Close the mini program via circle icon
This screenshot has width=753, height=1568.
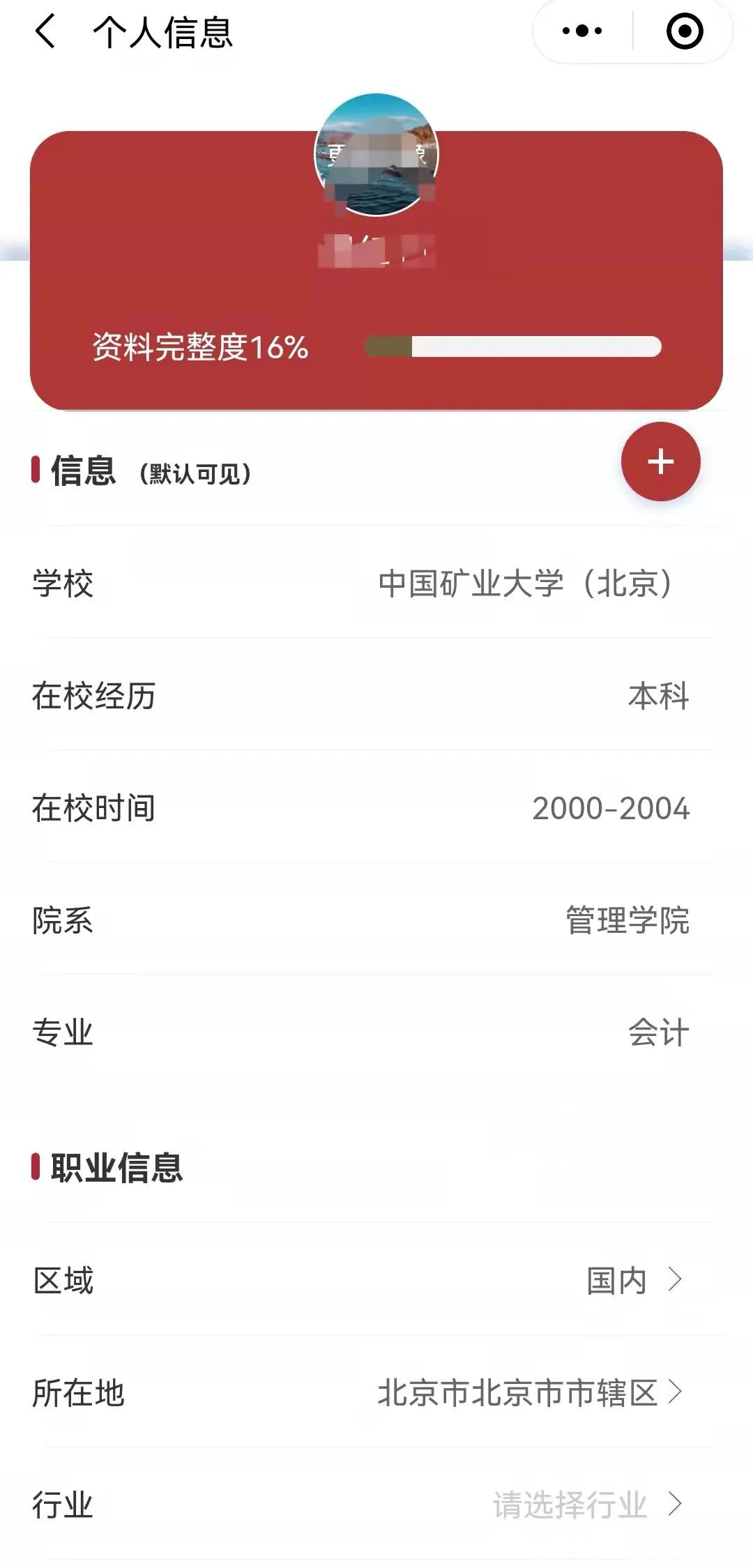(684, 31)
